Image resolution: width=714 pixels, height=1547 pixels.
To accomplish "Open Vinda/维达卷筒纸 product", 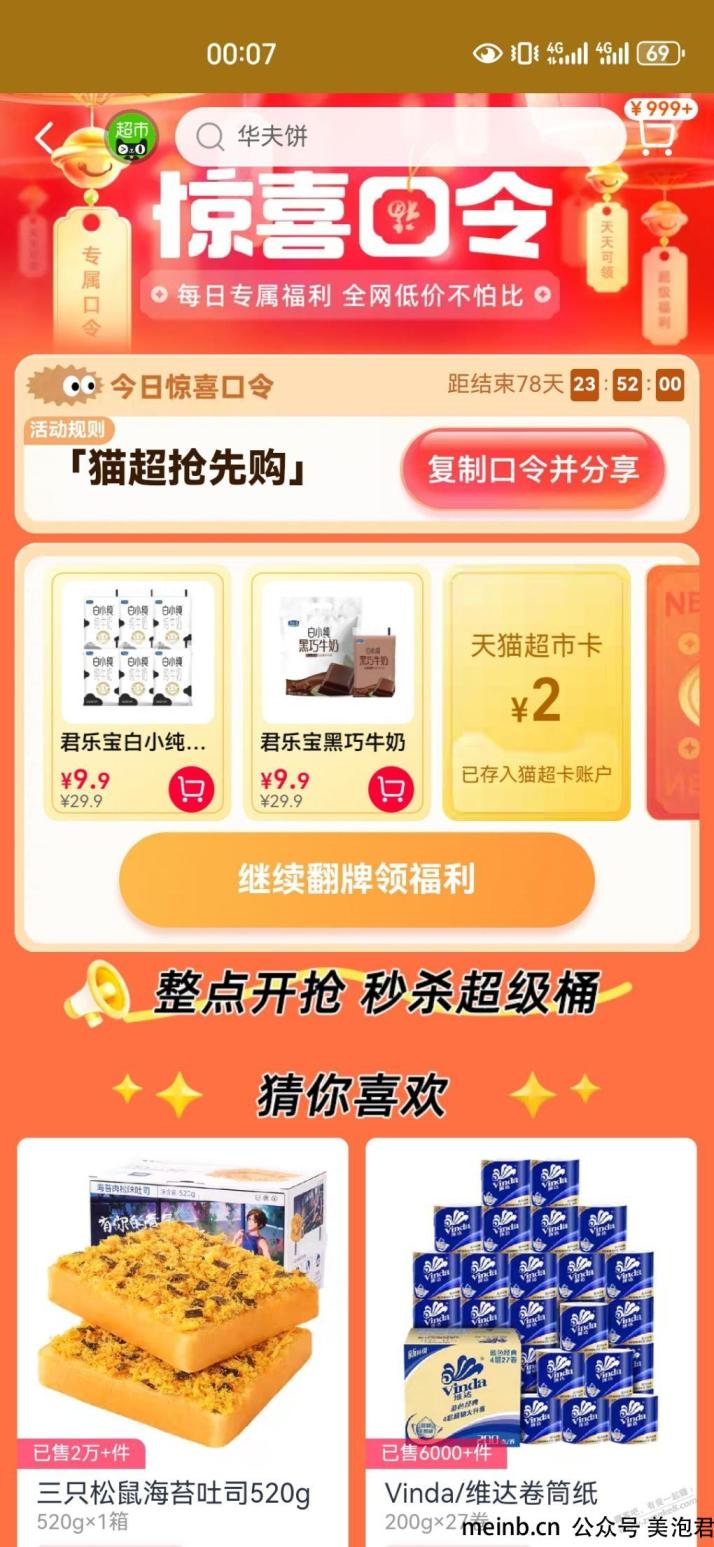I will tap(531, 1342).
